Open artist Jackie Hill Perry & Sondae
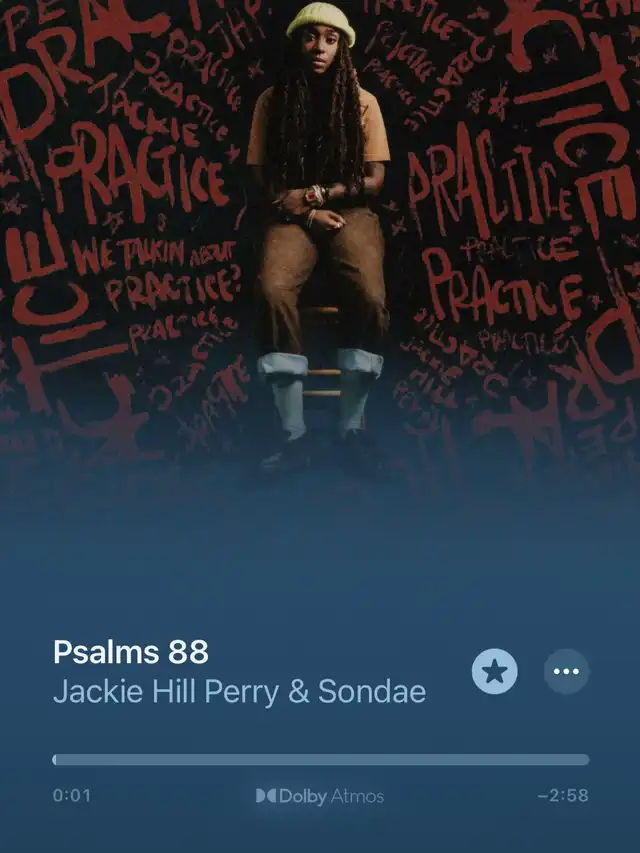Screen dimensions: 640x853 click(239, 692)
